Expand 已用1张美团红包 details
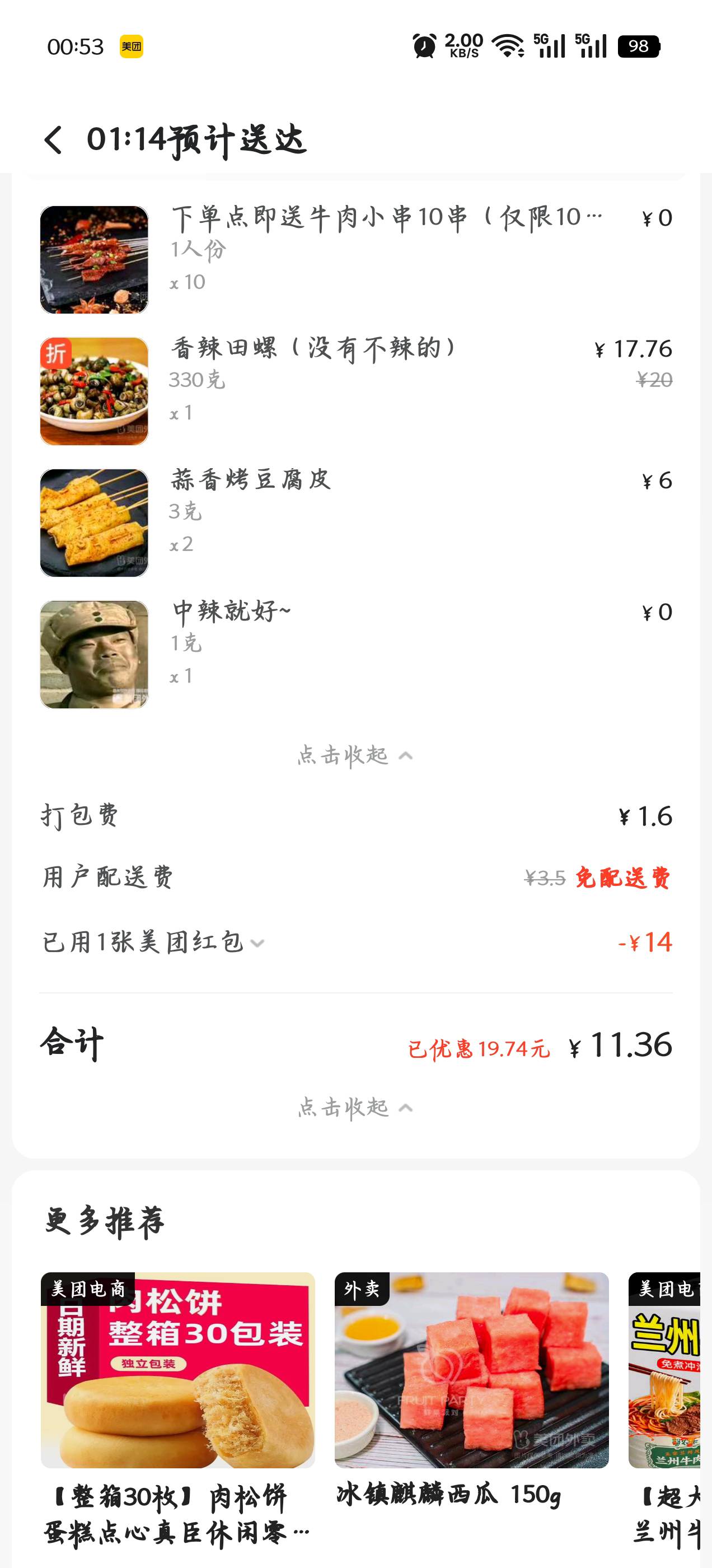Screen dimensions: 712x1568 (153, 942)
